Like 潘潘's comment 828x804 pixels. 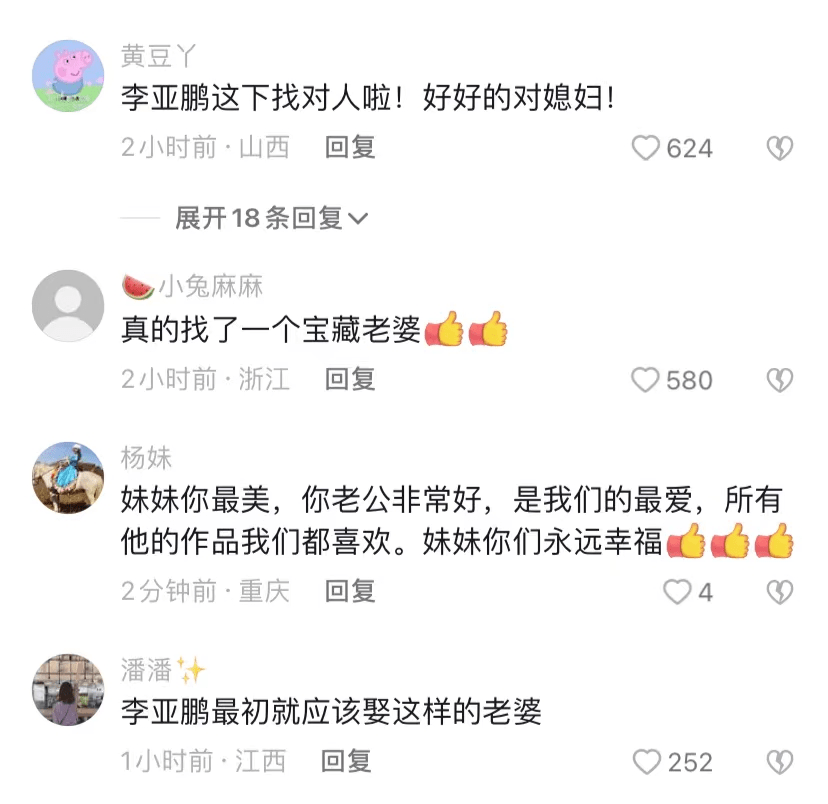click(648, 762)
